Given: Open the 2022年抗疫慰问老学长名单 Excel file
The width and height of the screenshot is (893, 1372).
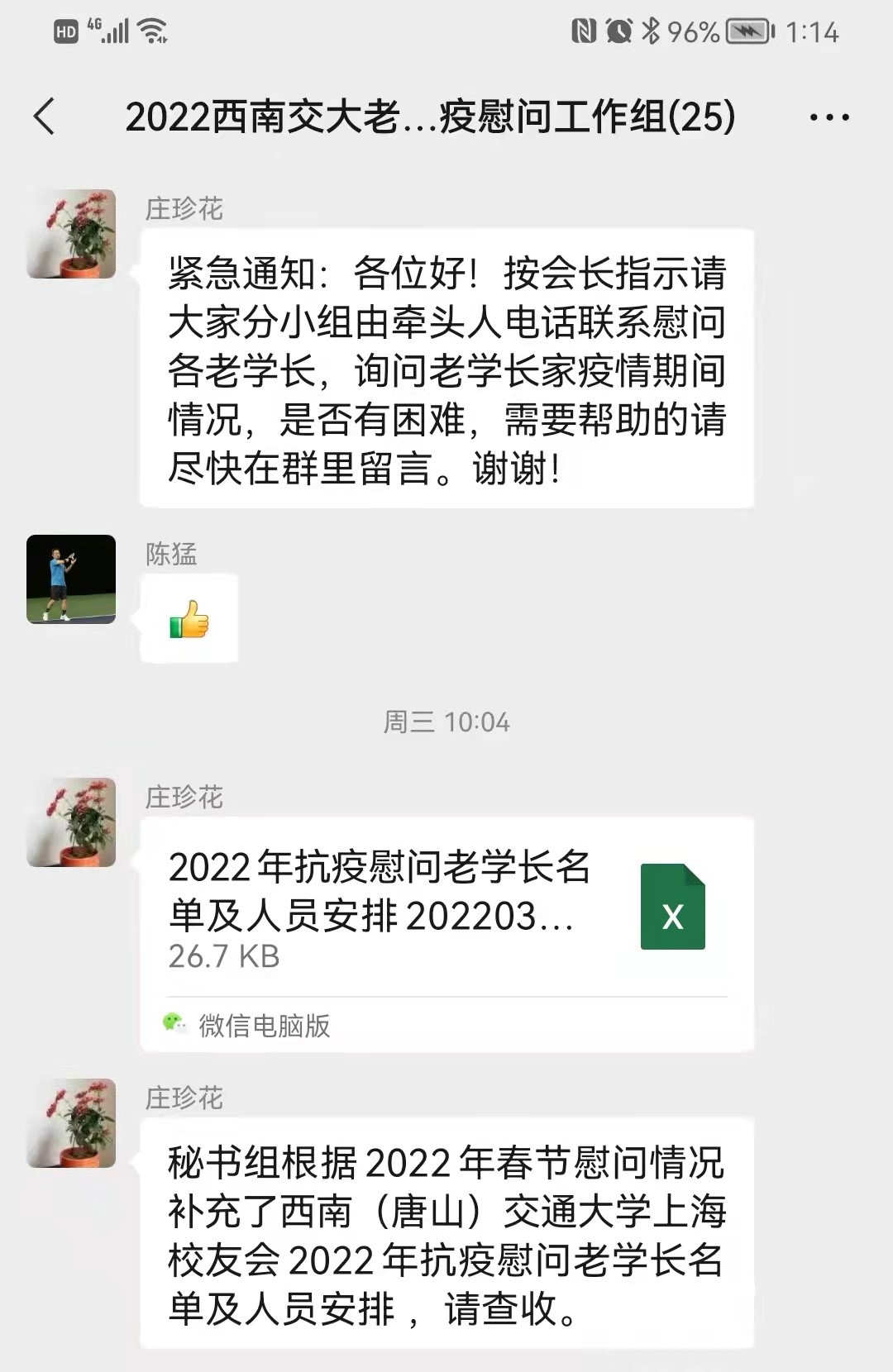Looking at the screenshot, I should [446, 909].
